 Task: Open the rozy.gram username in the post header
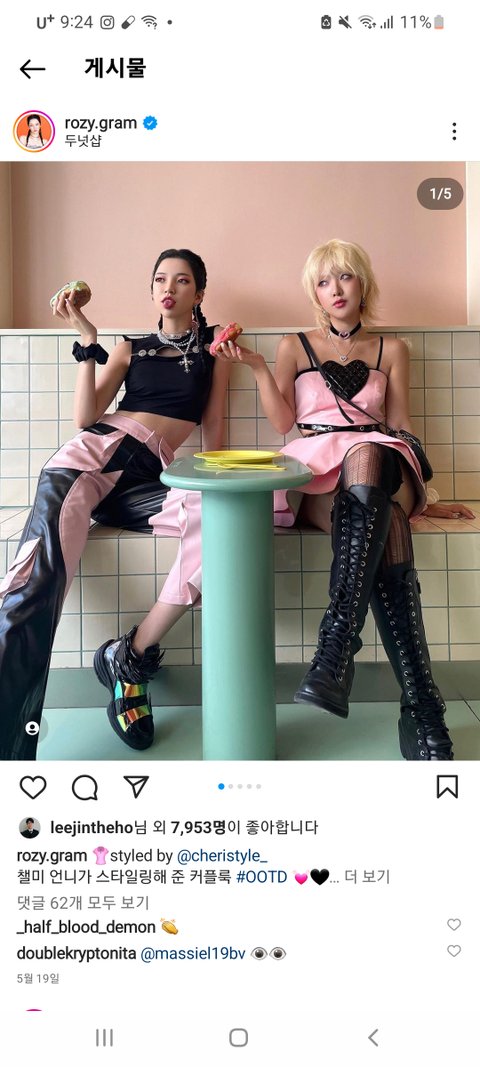tap(100, 123)
